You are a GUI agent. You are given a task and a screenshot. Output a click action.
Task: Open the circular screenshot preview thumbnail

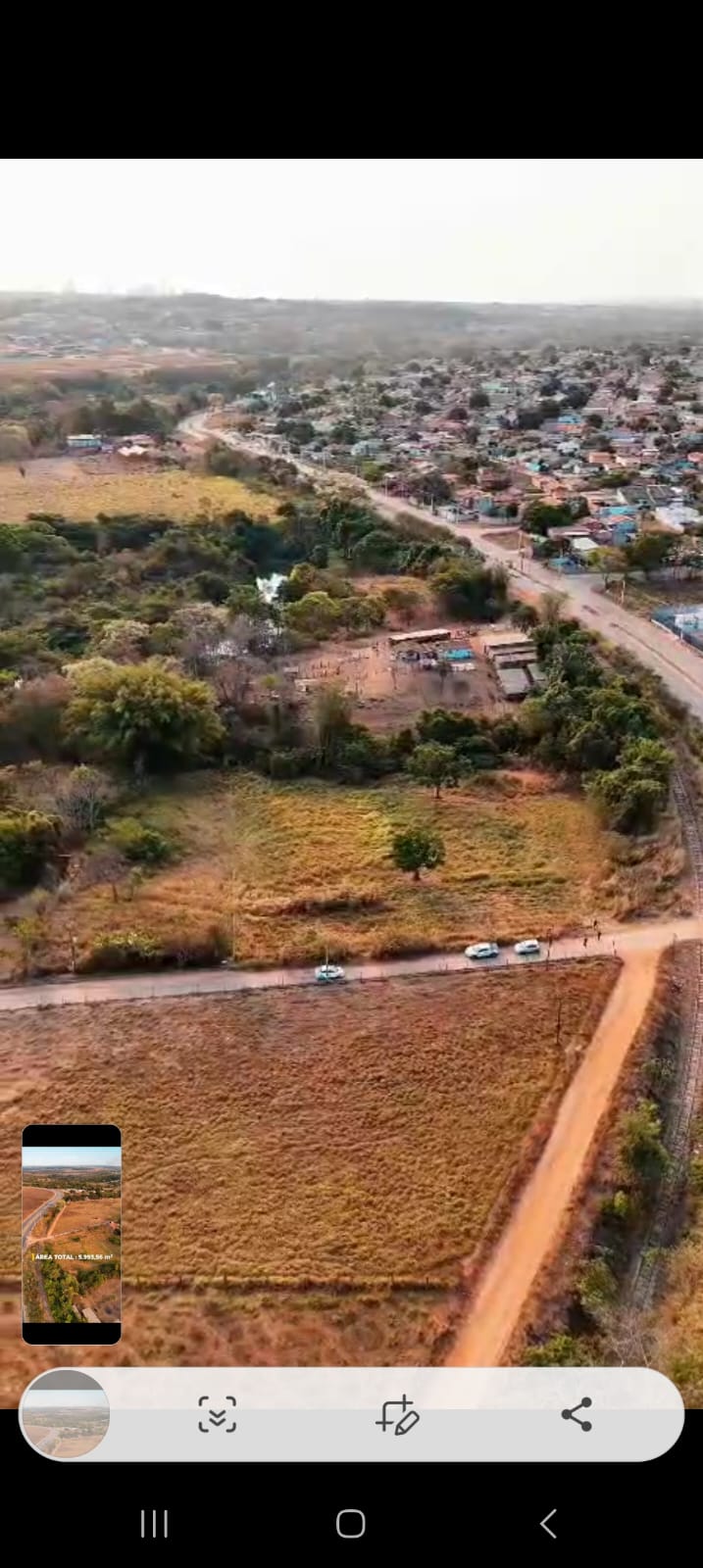tap(66, 1414)
